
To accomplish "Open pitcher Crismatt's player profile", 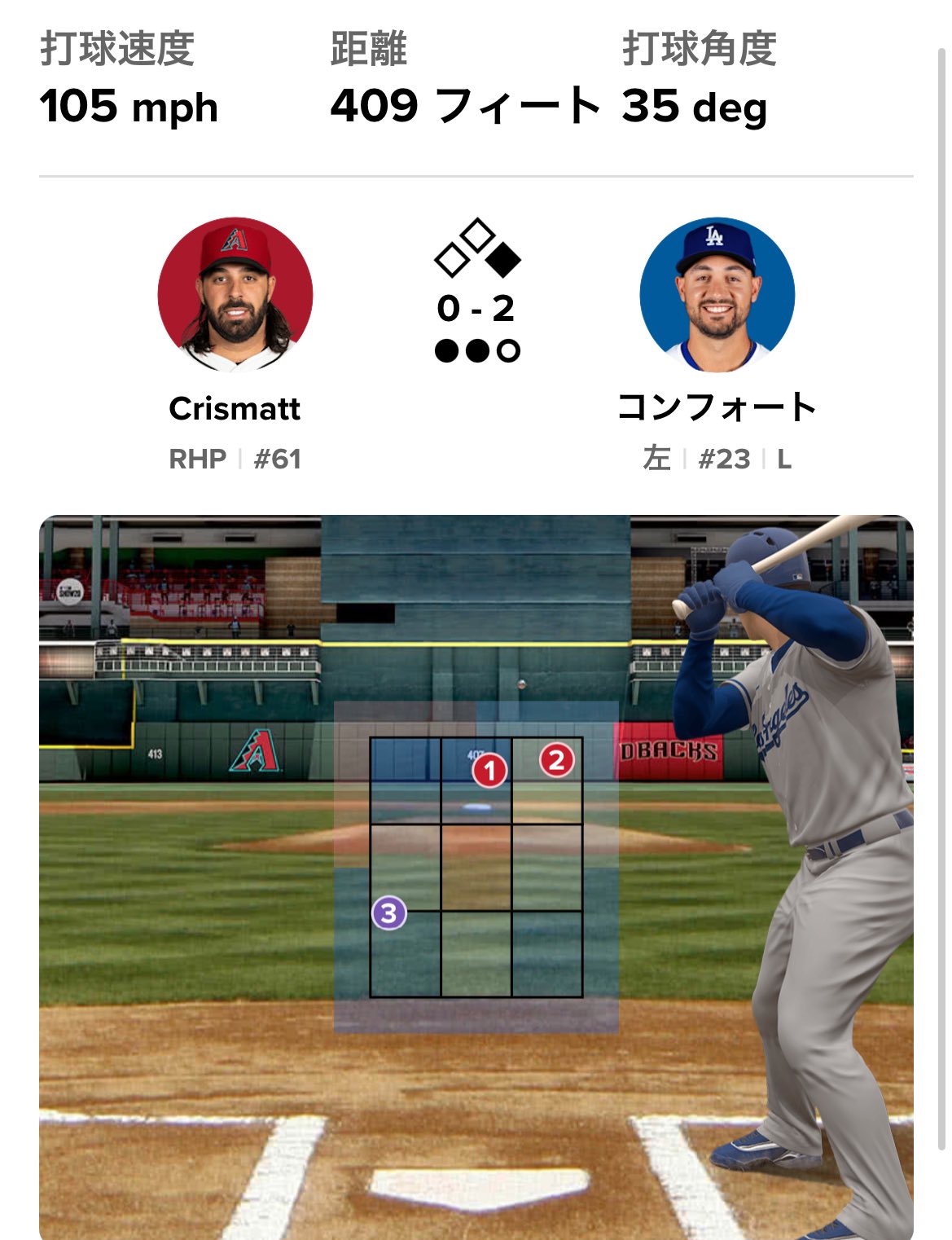I will click(235, 295).
